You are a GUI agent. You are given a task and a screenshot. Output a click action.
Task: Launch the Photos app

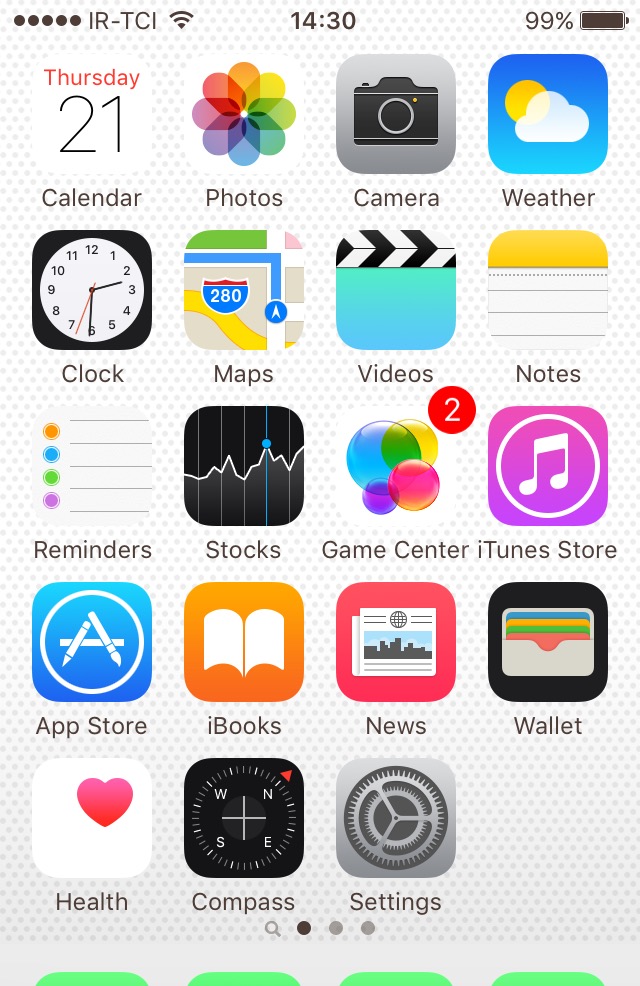pos(244,114)
